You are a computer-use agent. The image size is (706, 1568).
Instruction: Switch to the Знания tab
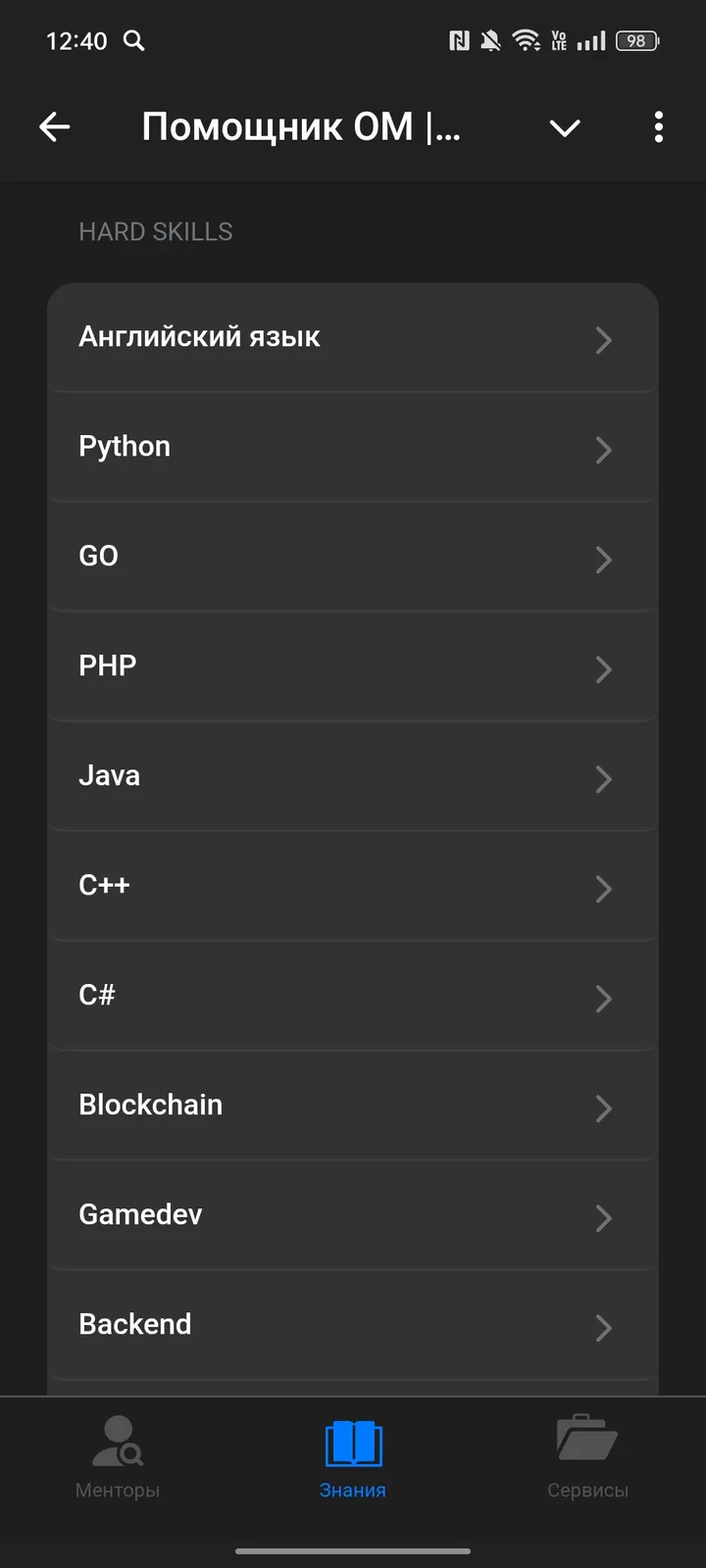coord(352,1460)
